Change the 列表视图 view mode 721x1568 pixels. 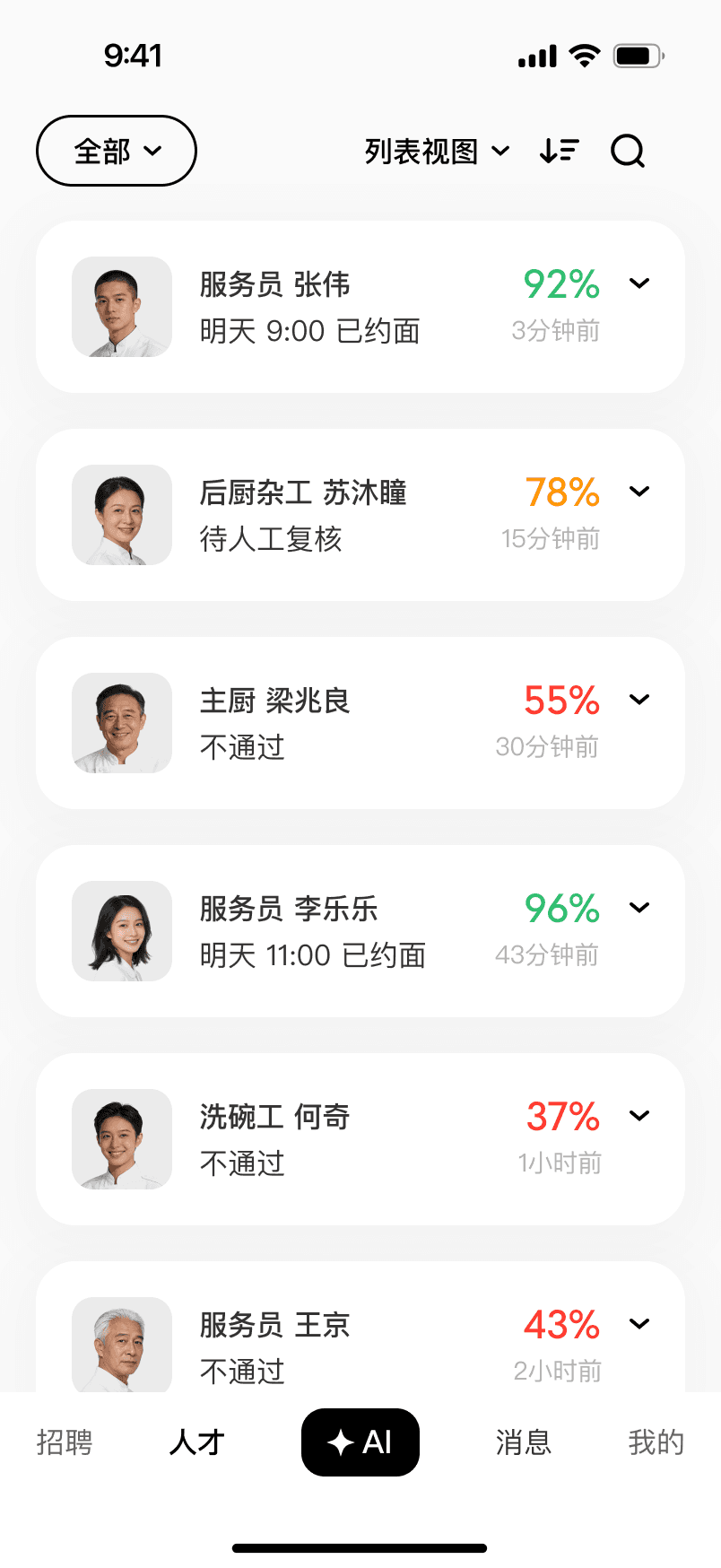point(437,152)
